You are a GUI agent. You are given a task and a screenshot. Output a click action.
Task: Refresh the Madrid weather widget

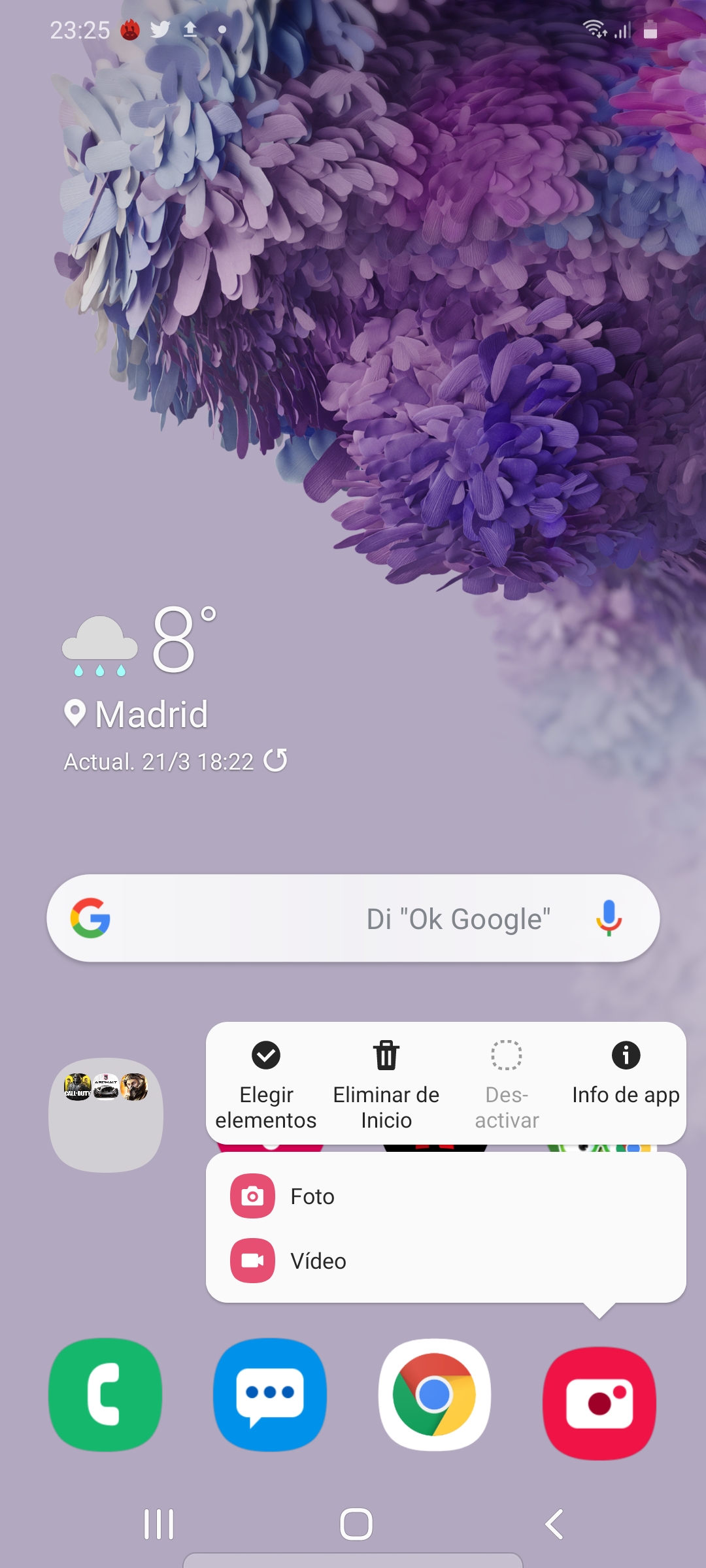275,760
